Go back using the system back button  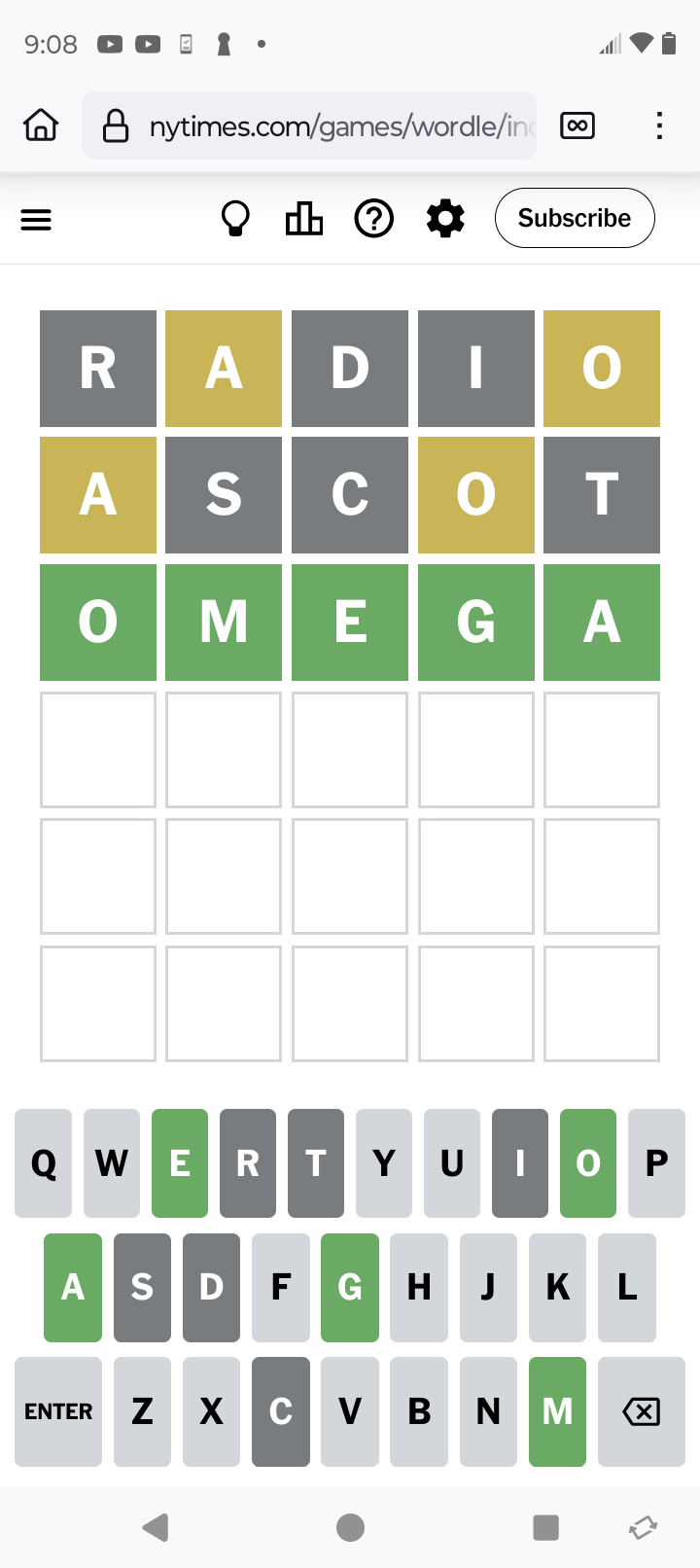click(156, 1527)
